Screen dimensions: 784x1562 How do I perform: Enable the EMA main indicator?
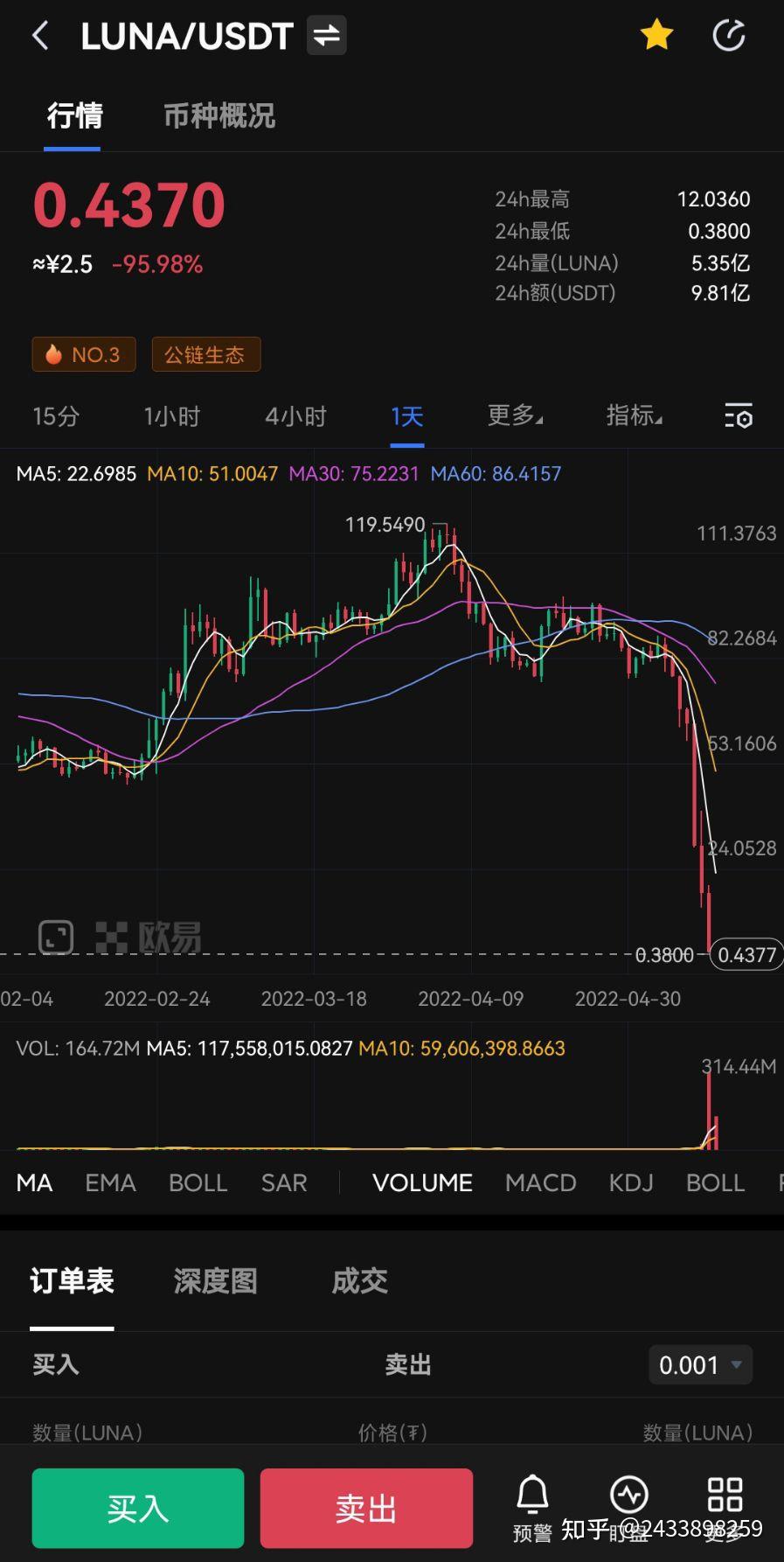[110, 1183]
